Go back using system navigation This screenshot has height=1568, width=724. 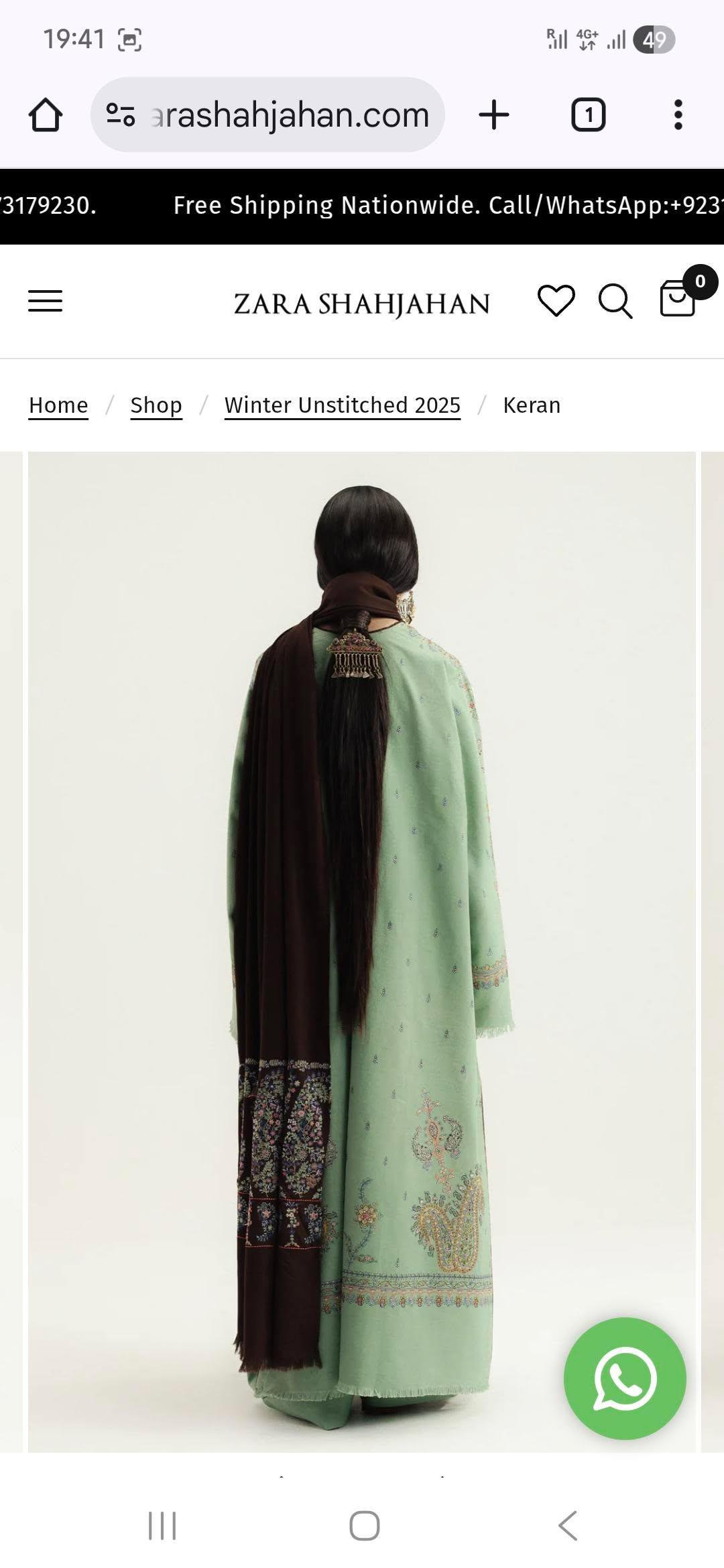[567, 1526]
